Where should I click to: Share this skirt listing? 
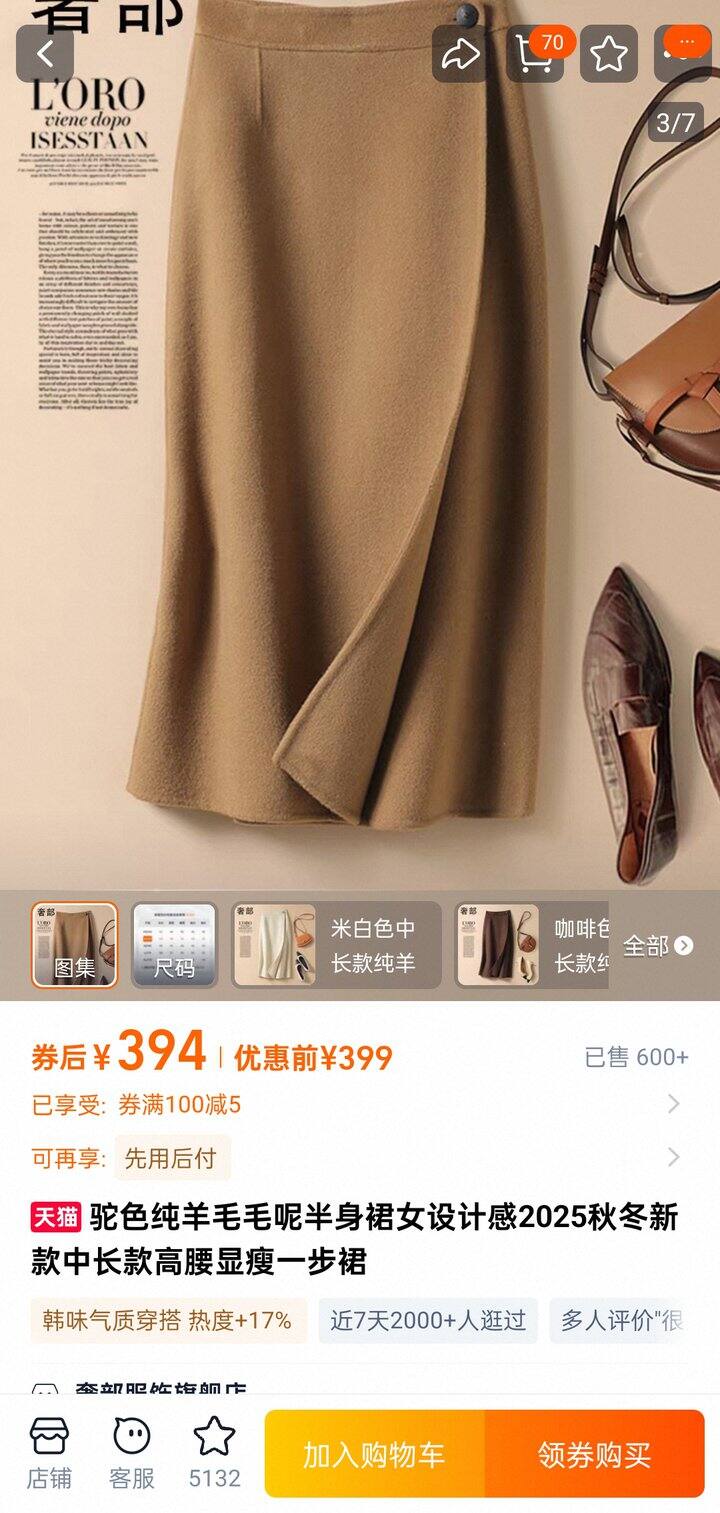coord(460,54)
